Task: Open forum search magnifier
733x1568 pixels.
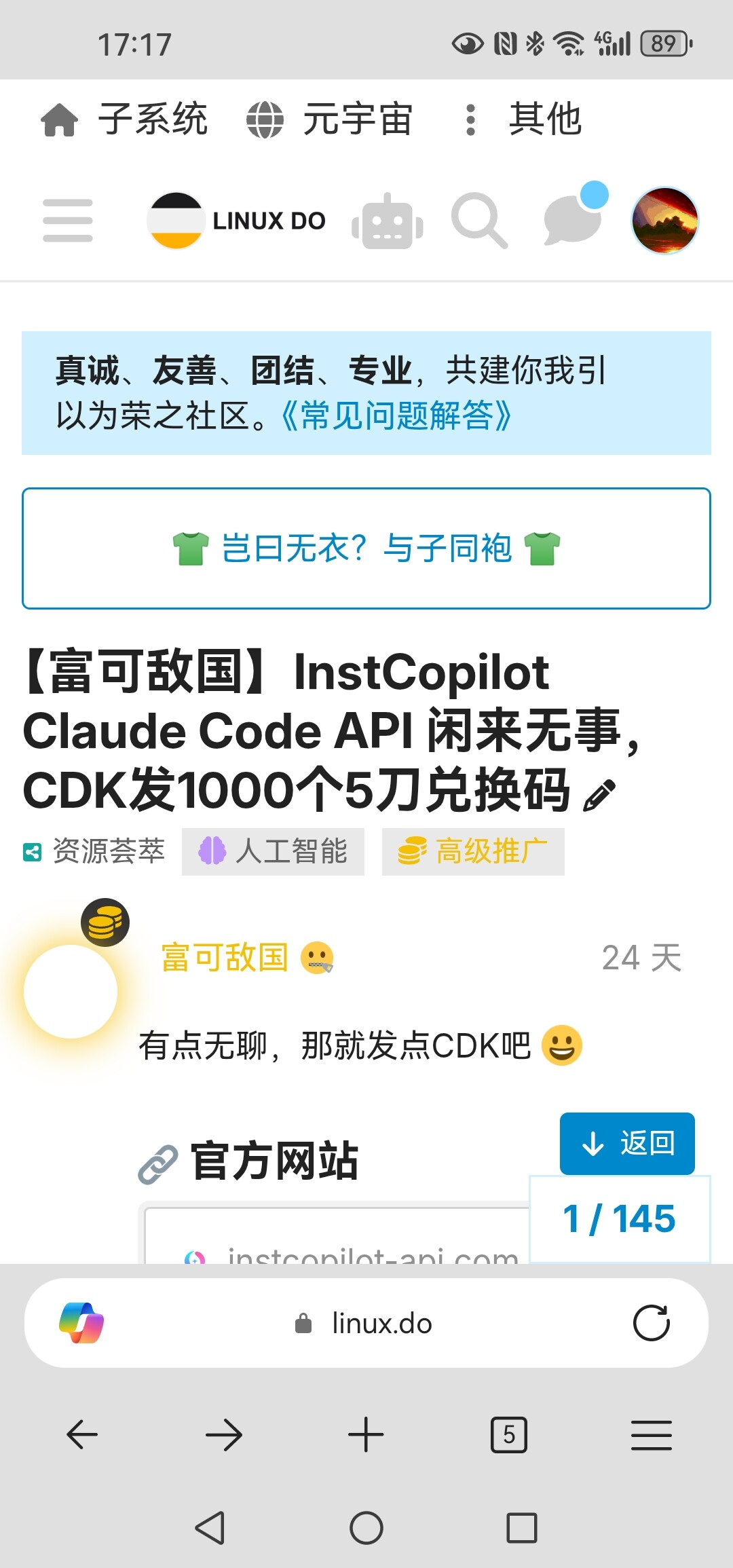Action: (x=480, y=221)
